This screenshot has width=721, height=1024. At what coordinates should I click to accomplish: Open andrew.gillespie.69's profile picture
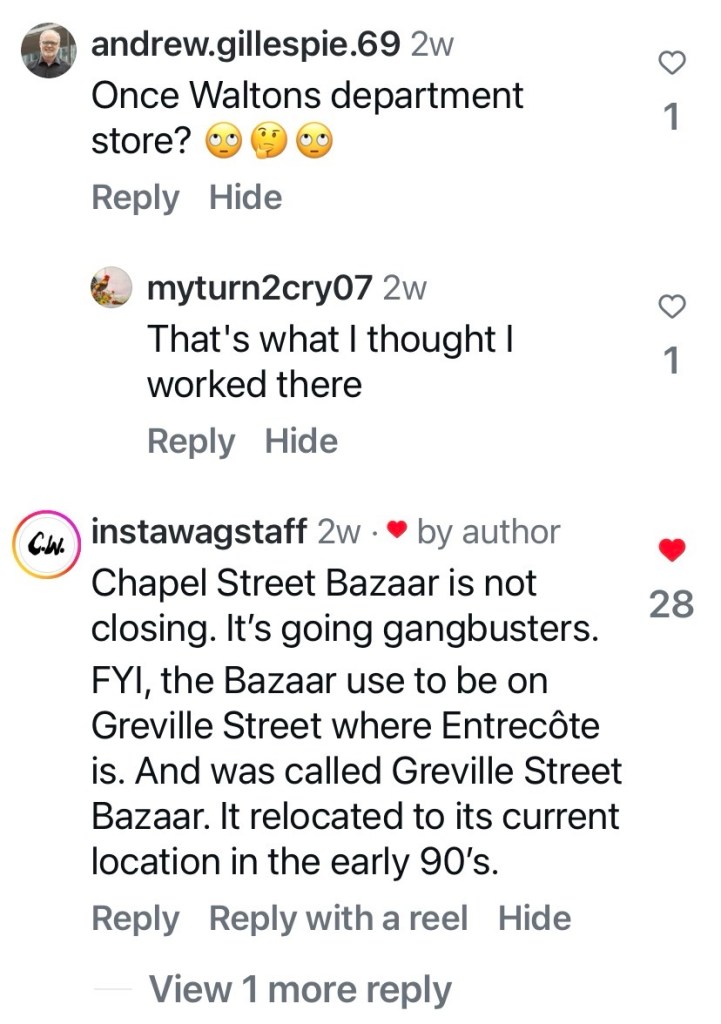point(48,50)
